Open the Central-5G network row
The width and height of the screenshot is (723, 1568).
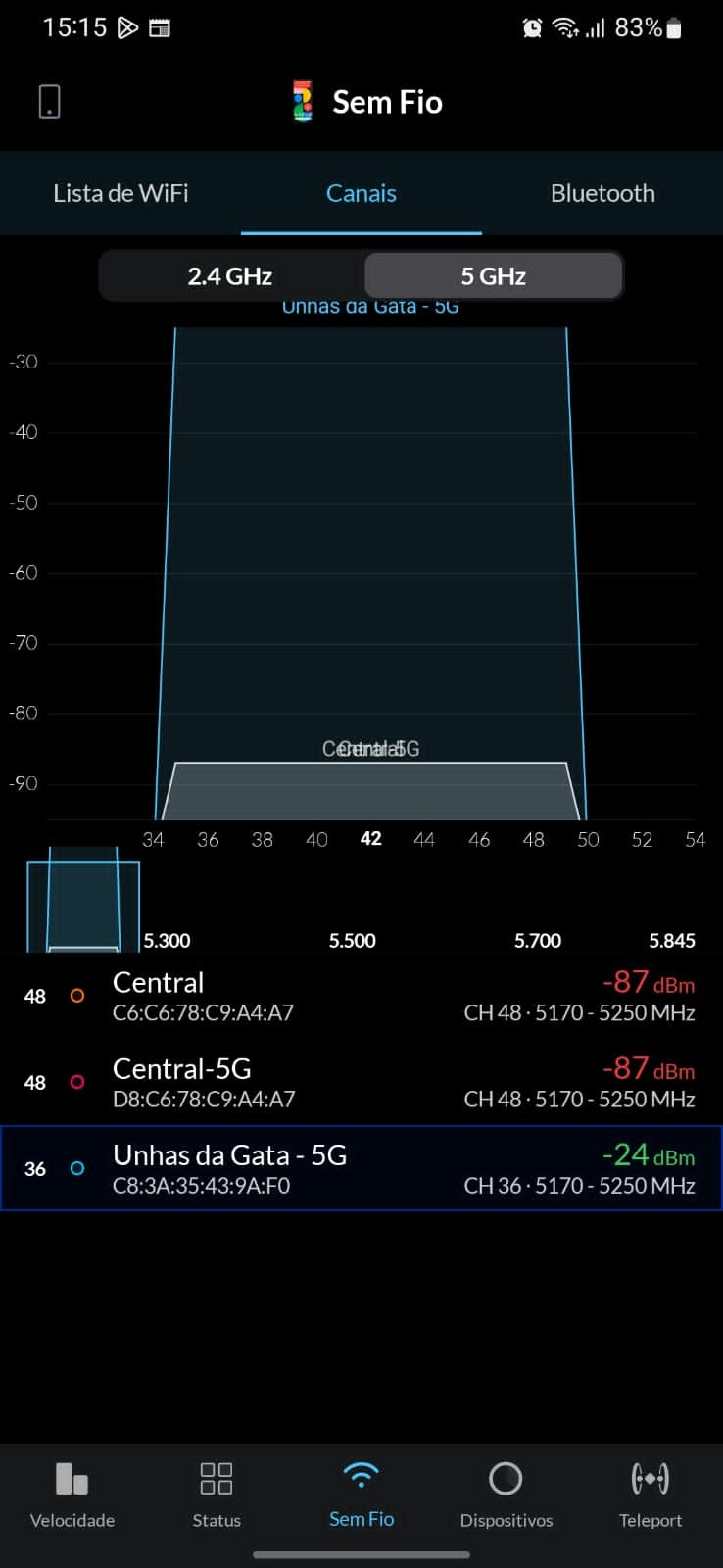[361, 1082]
